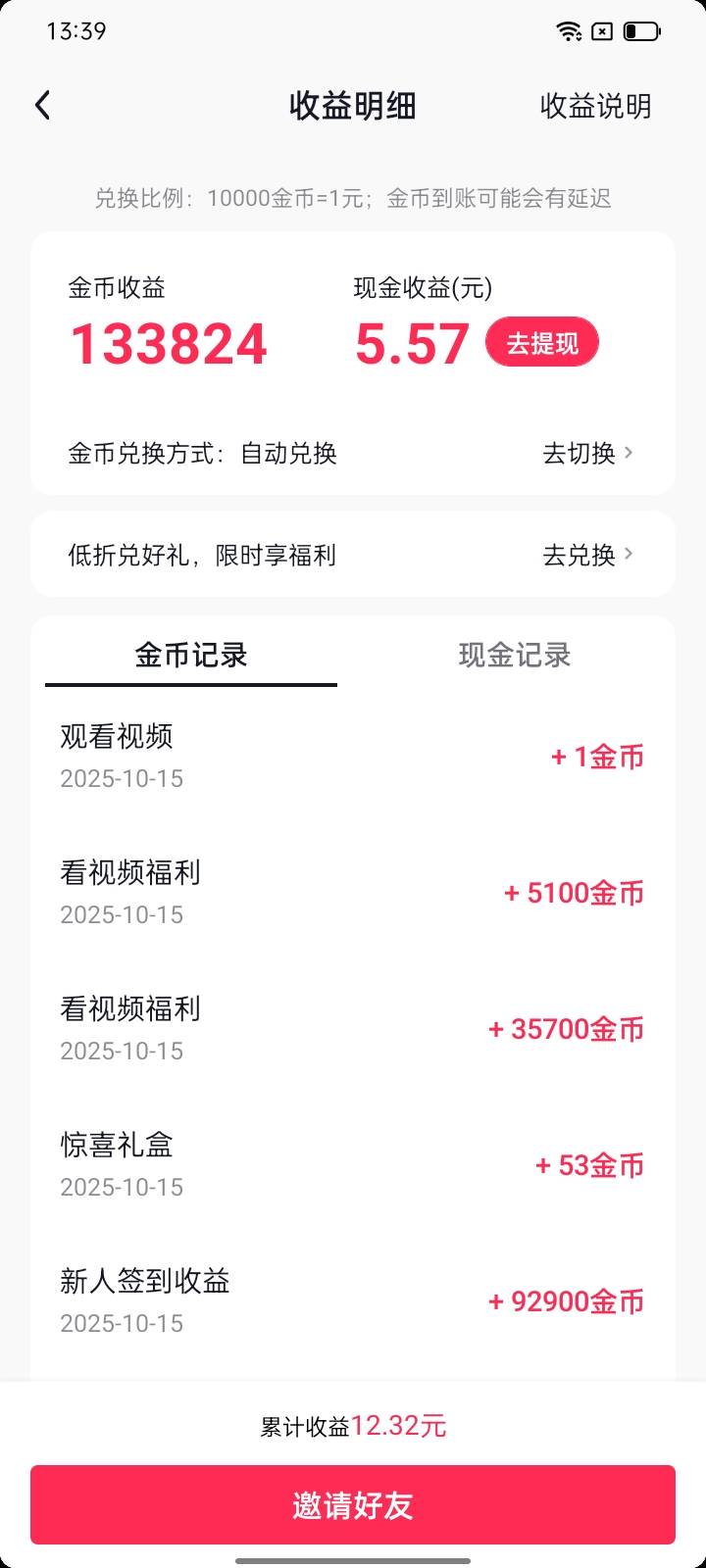Go back using the top-left arrow
This screenshot has width=706, height=1568.
coord(42,106)
